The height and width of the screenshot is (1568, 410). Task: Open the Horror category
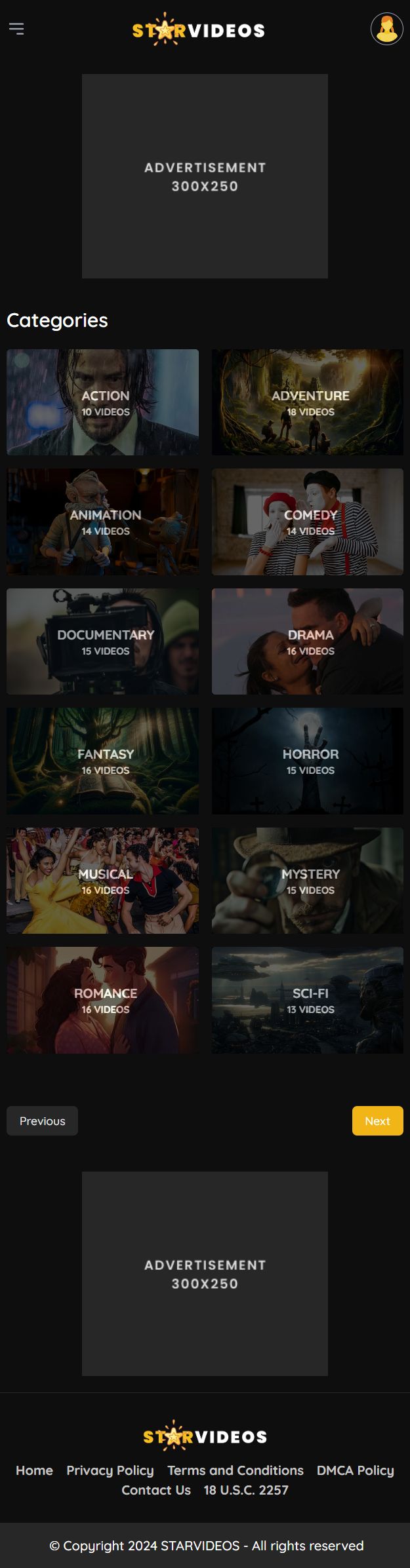(307, 761)
